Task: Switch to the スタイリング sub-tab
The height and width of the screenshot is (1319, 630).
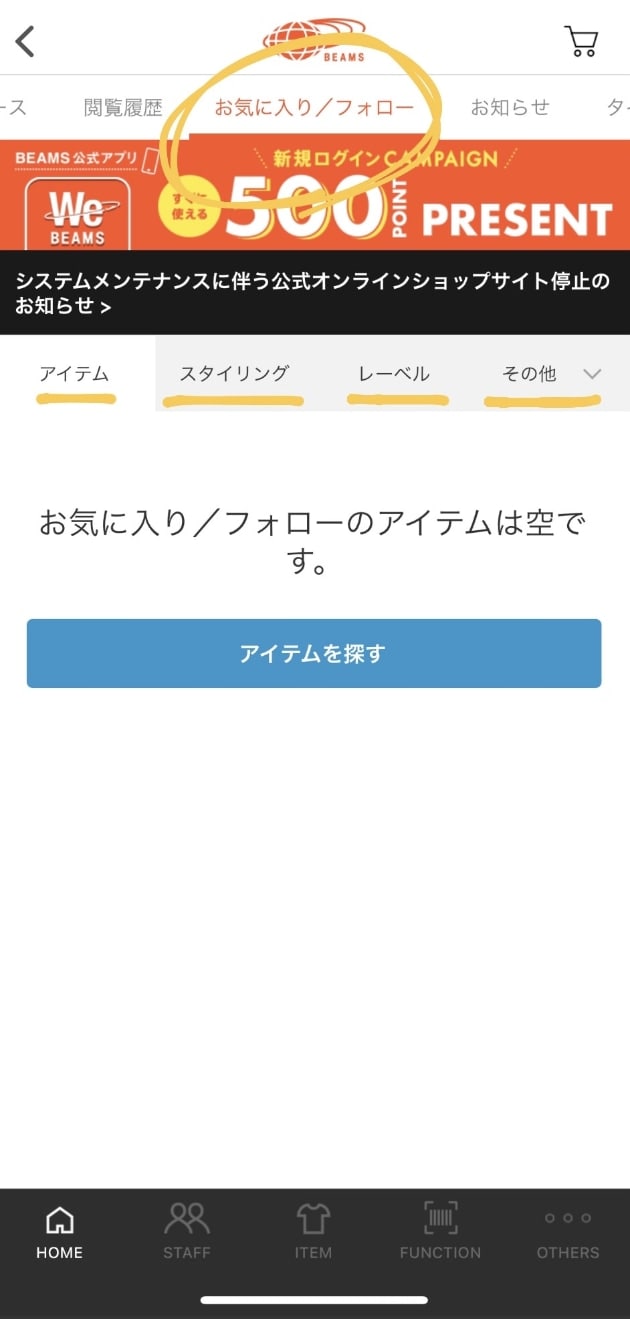Action: [x=234, y=374]
